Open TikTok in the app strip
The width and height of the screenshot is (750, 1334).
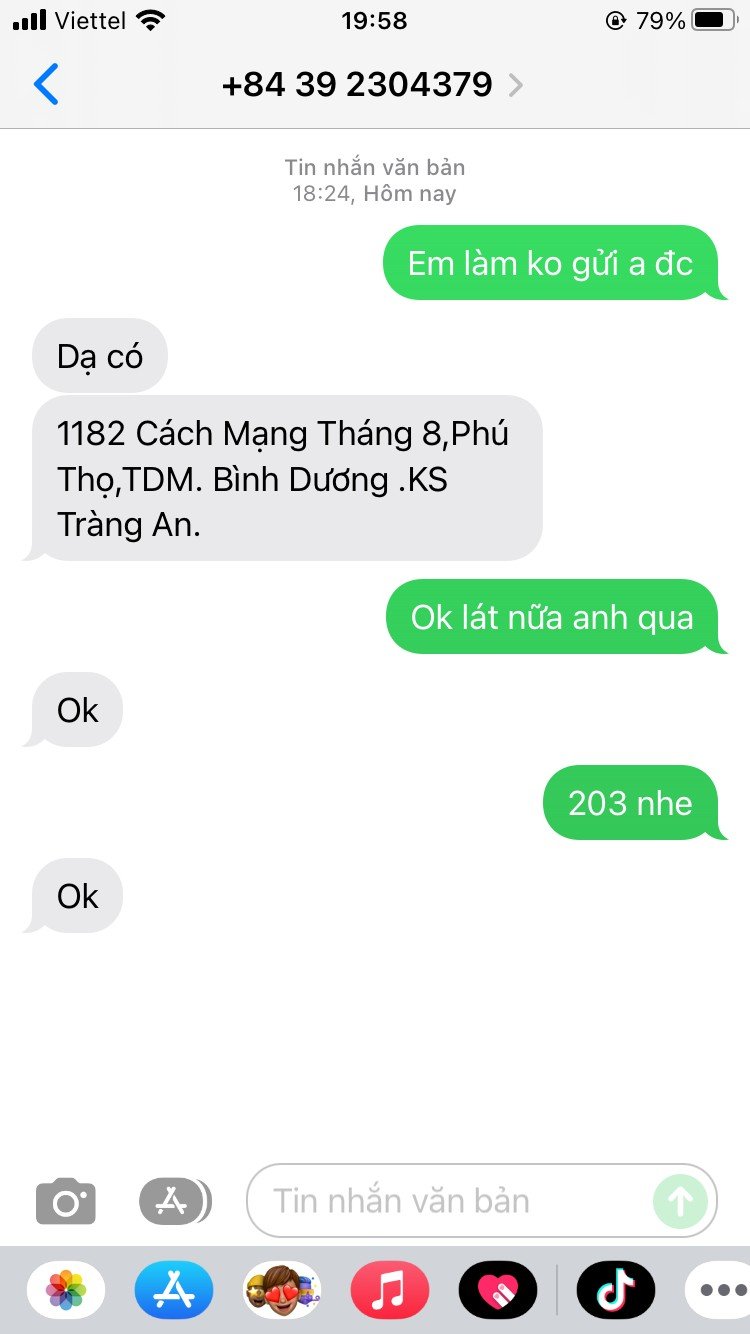click(x=615, y=1290)
